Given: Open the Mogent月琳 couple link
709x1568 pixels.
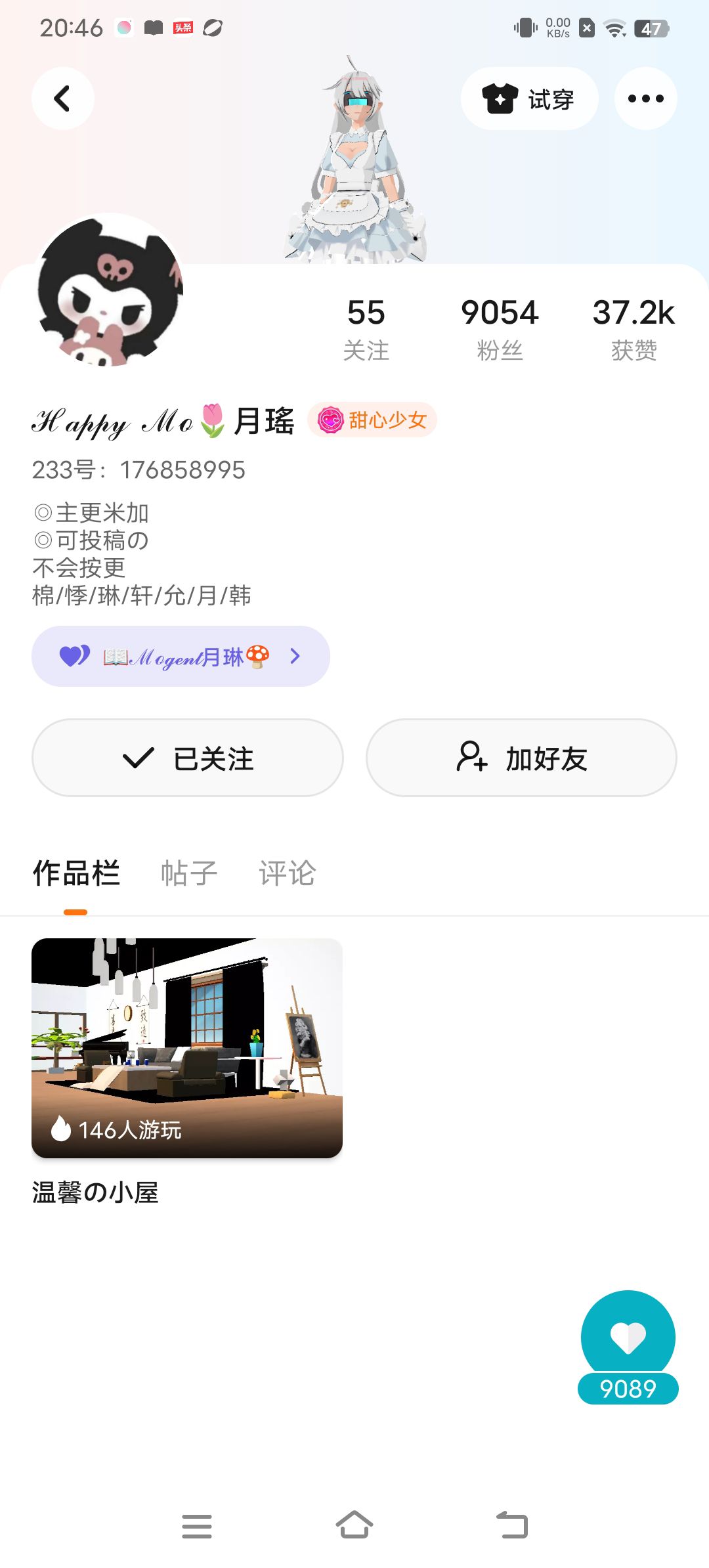Looking at the screenshot, I should (x=181, y=656).
